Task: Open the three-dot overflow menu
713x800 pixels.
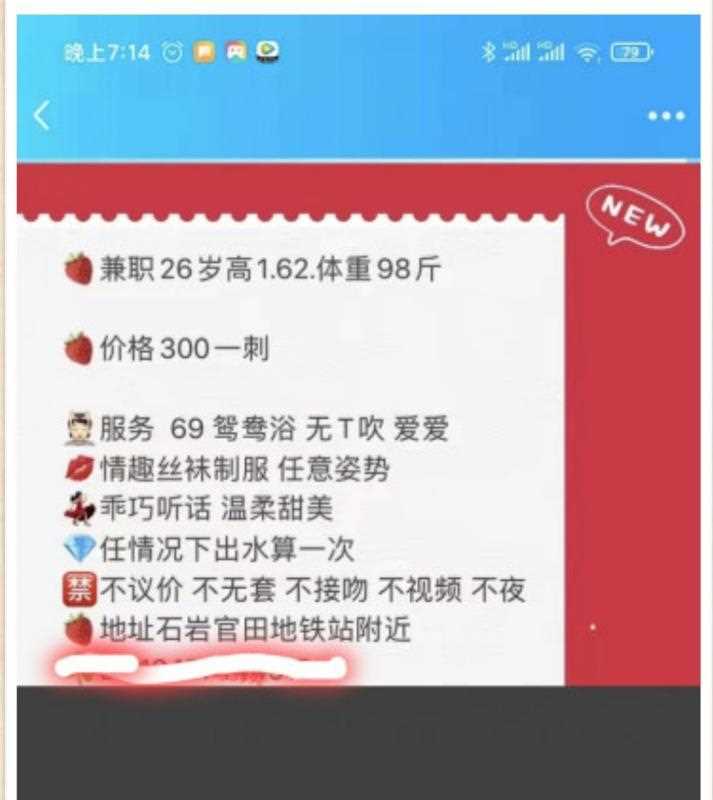Action: pos(666,116)
